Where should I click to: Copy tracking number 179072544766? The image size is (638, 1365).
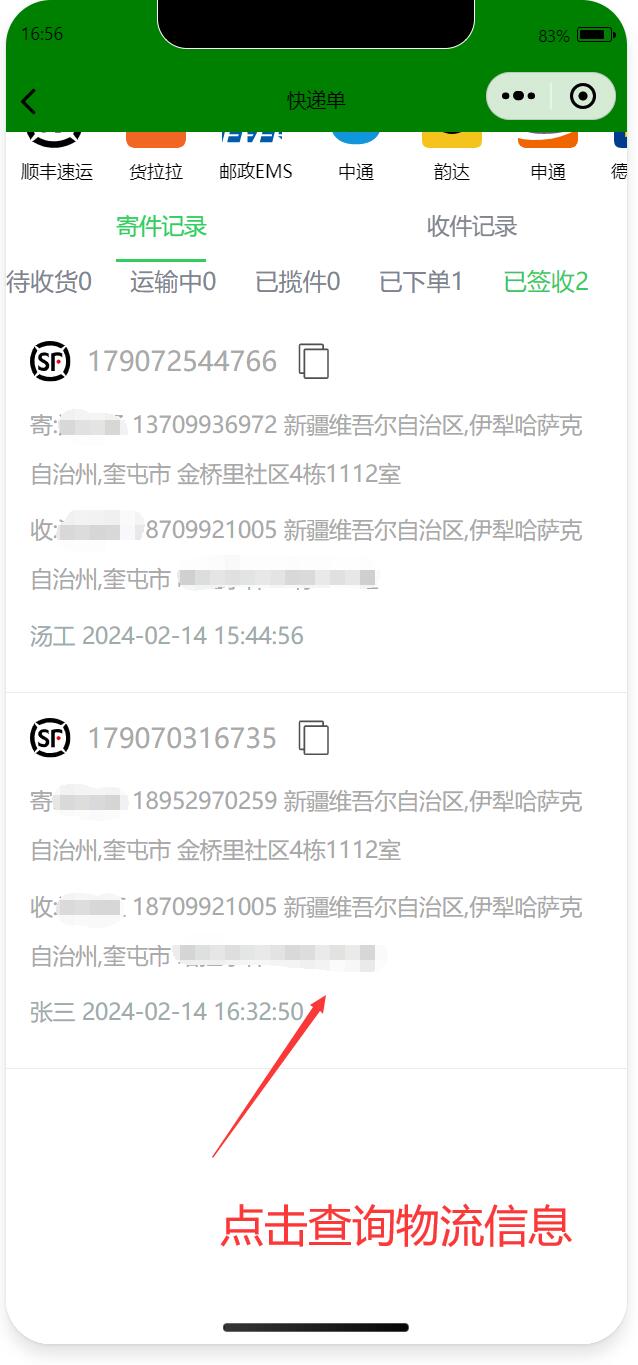tap(314, 361)
